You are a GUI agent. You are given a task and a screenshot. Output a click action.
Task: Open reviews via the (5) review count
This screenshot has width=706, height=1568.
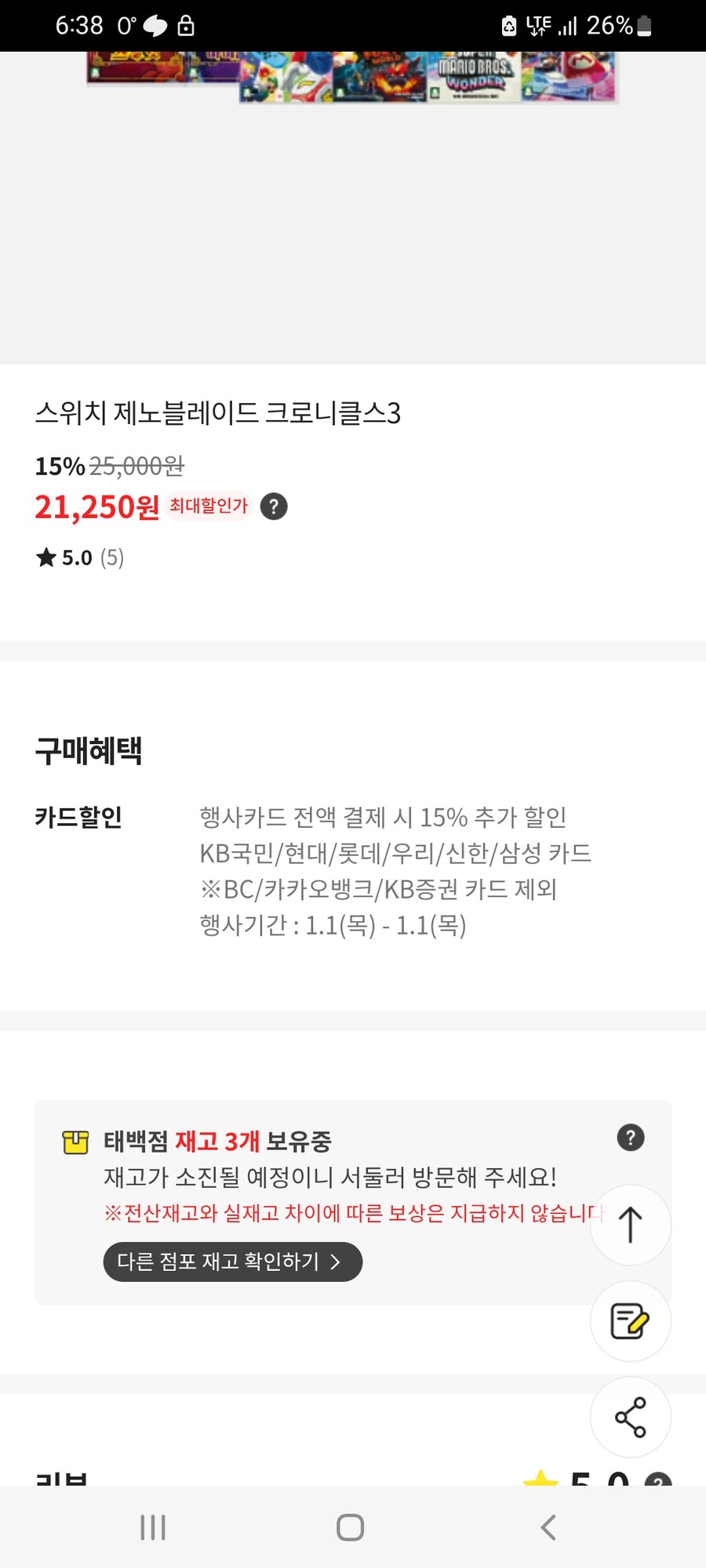[112, 557]
